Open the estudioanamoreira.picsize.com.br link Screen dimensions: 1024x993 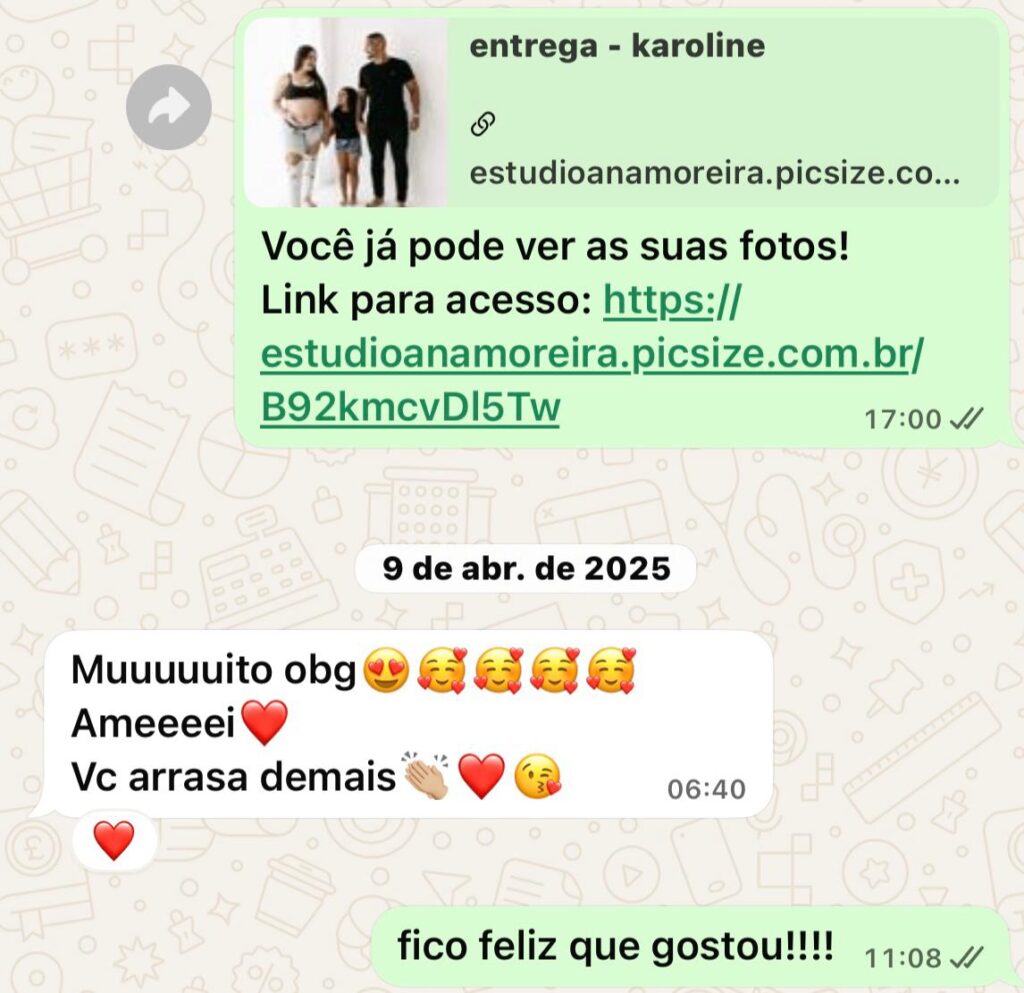[590, 354]
